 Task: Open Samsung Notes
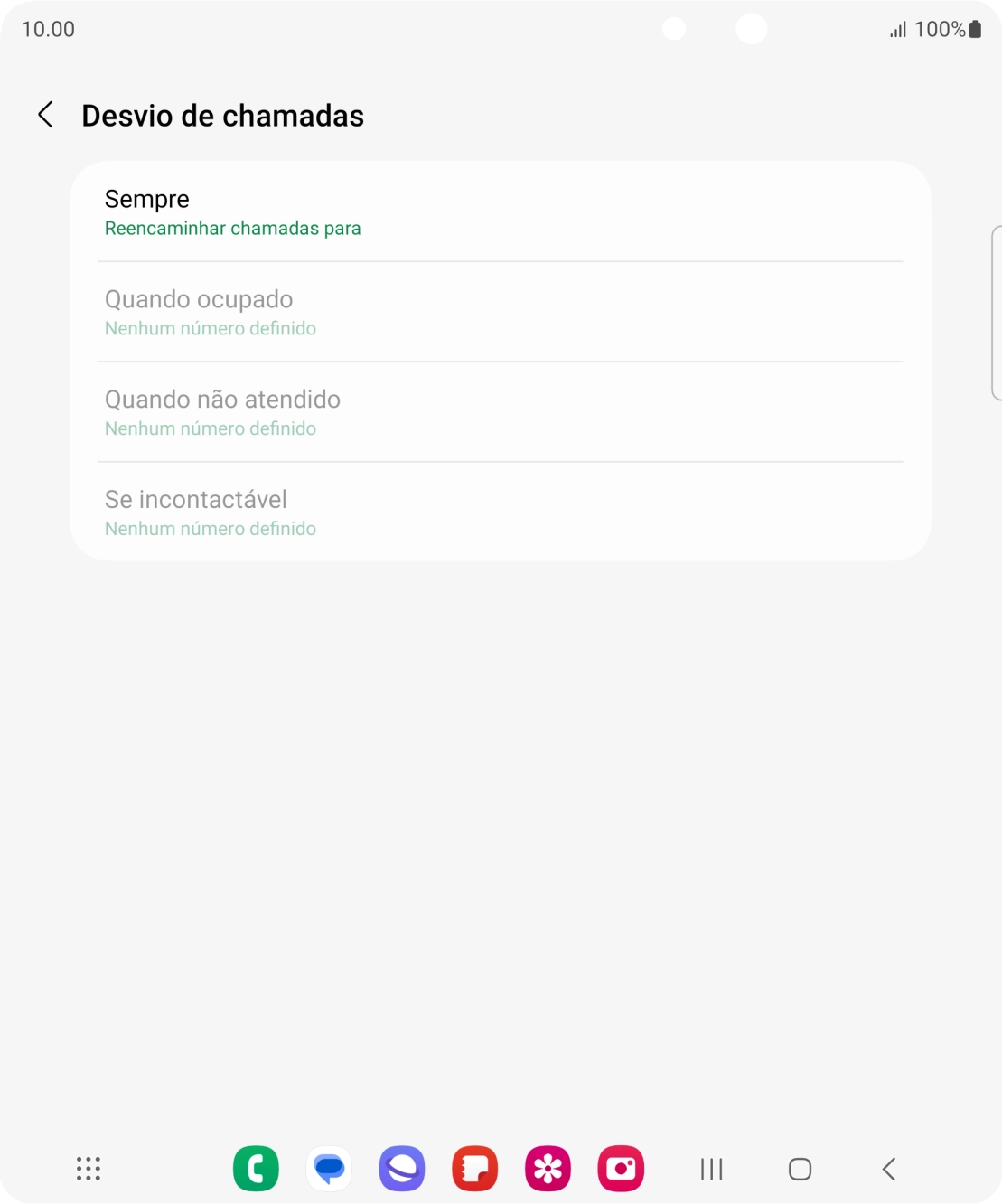[474, 1168]
